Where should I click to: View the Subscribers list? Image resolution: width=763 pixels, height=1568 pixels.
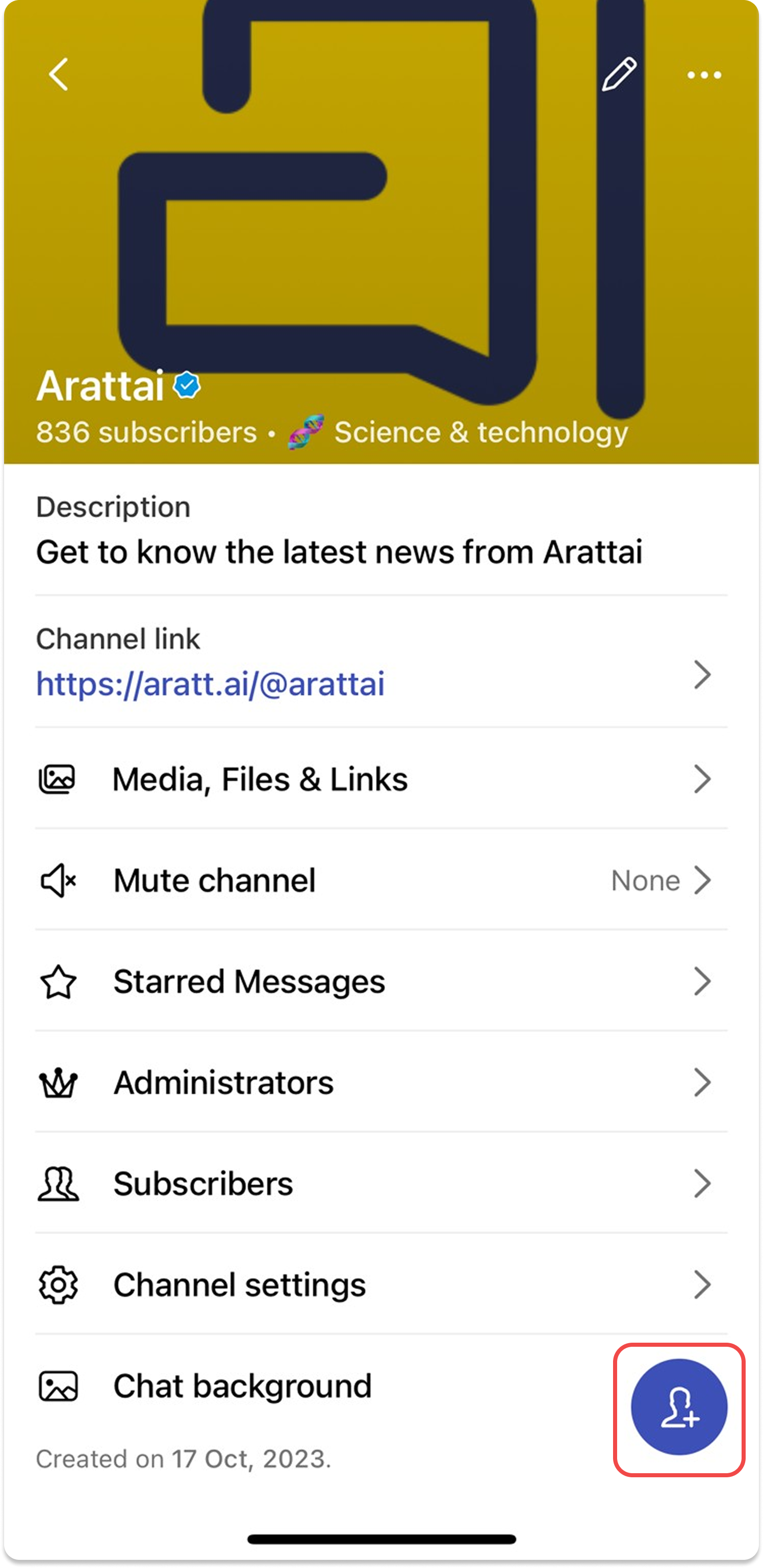coord(203,1183)
